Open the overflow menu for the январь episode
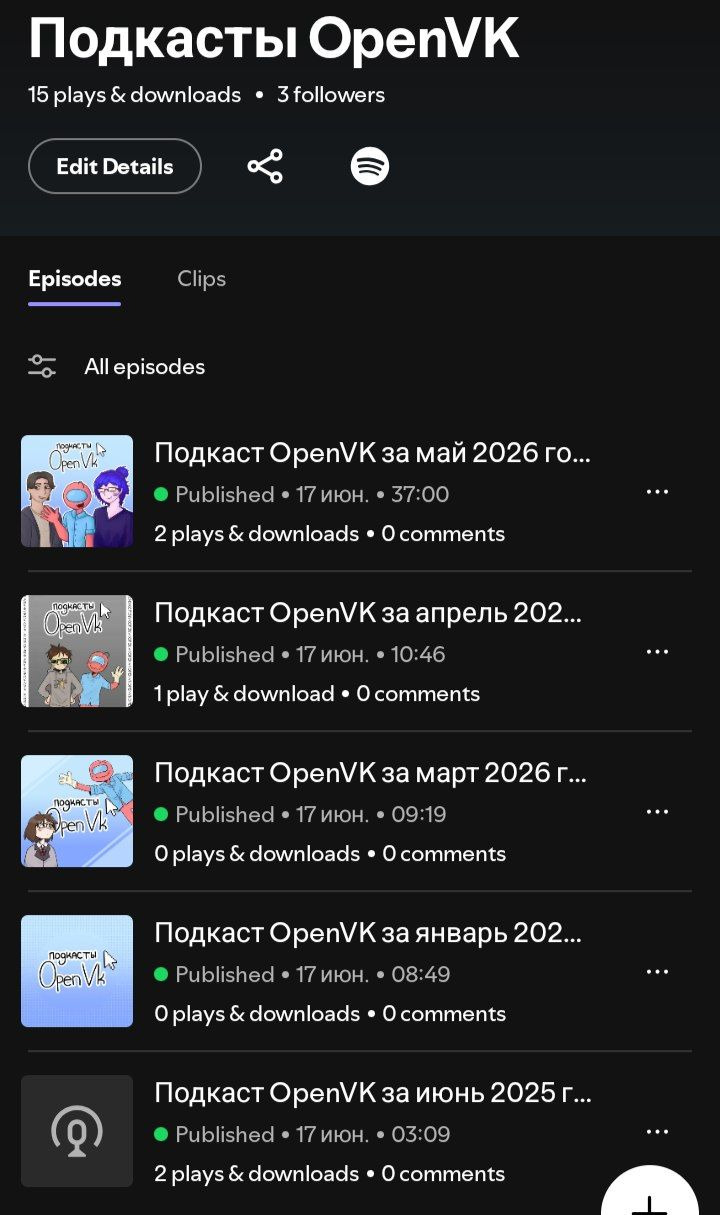Screen dimensions: 720x1215 [x=657, y=972]
